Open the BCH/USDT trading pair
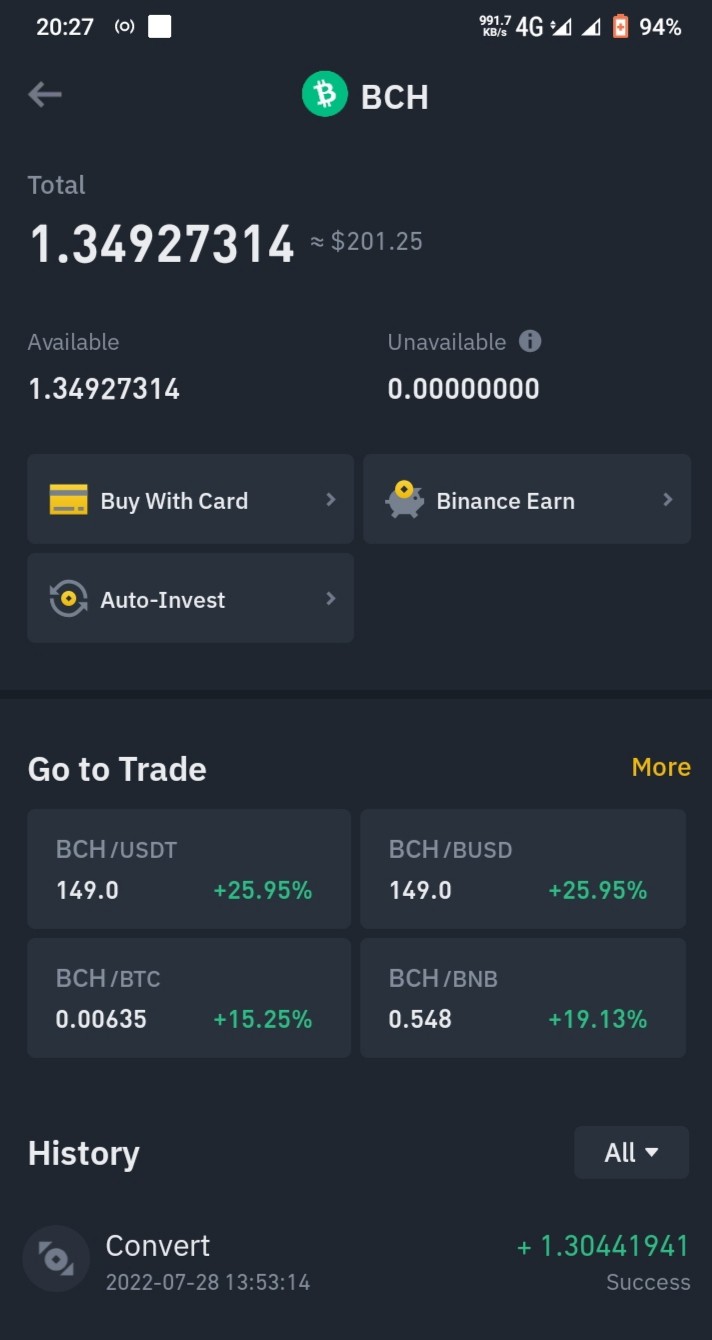This screenshot has height=1340, width=712. tap(189, 869)
